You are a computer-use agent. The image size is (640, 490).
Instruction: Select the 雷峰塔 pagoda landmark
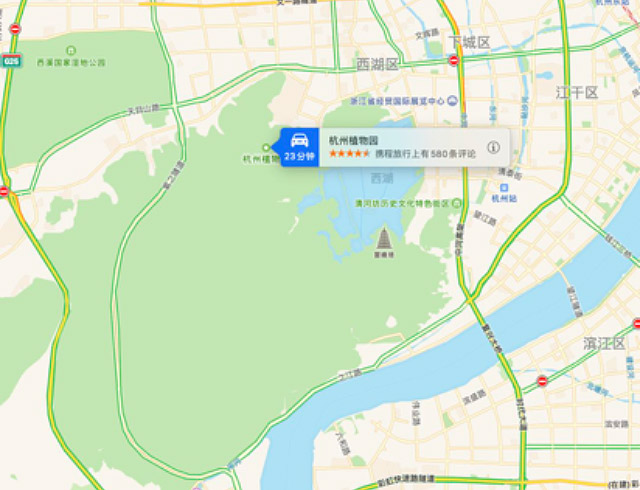click(x=384, y=239)
